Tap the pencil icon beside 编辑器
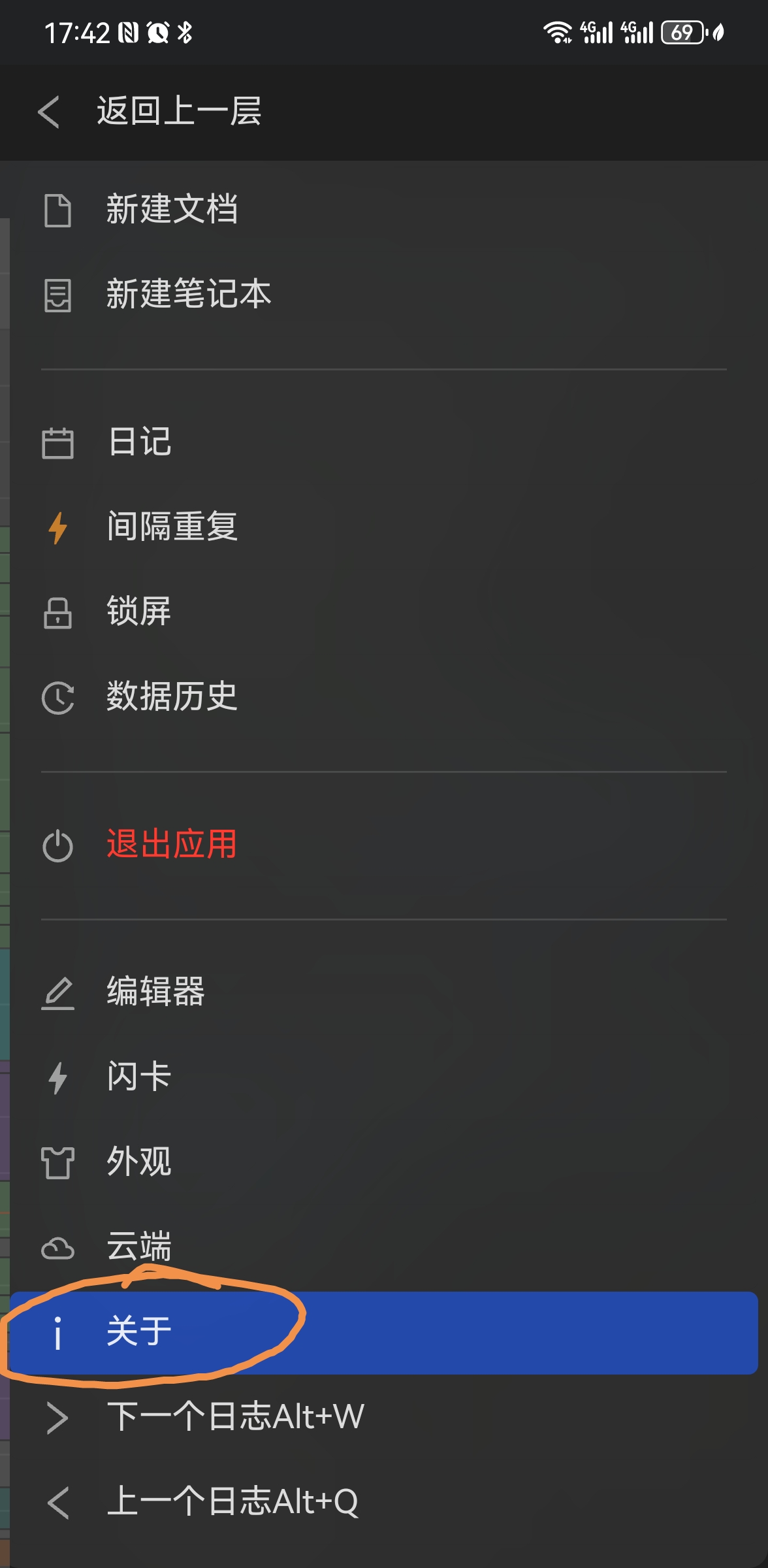The width and height of the screenshot is (768, 1568). [58, 993]
